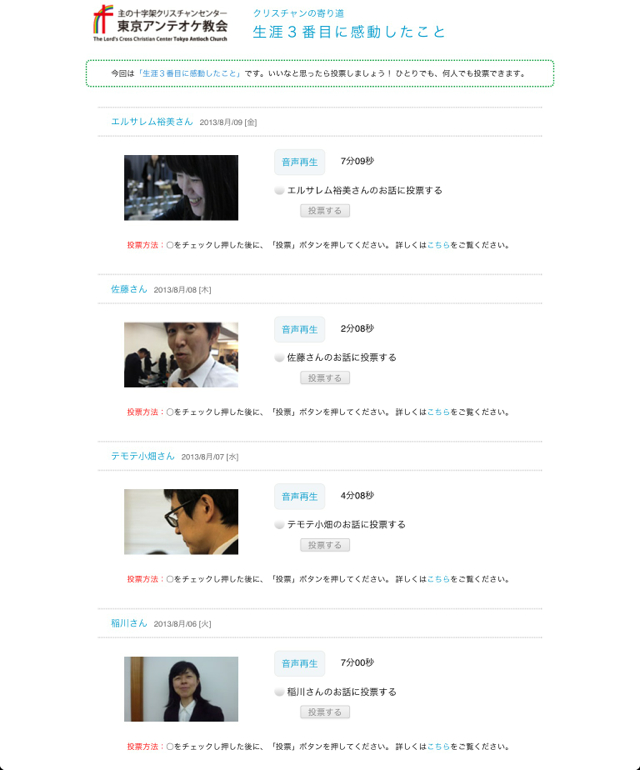Select radio to vote for 佐藤さん
This screenshot has height=770, width=640.
click(x=280, y=357)
